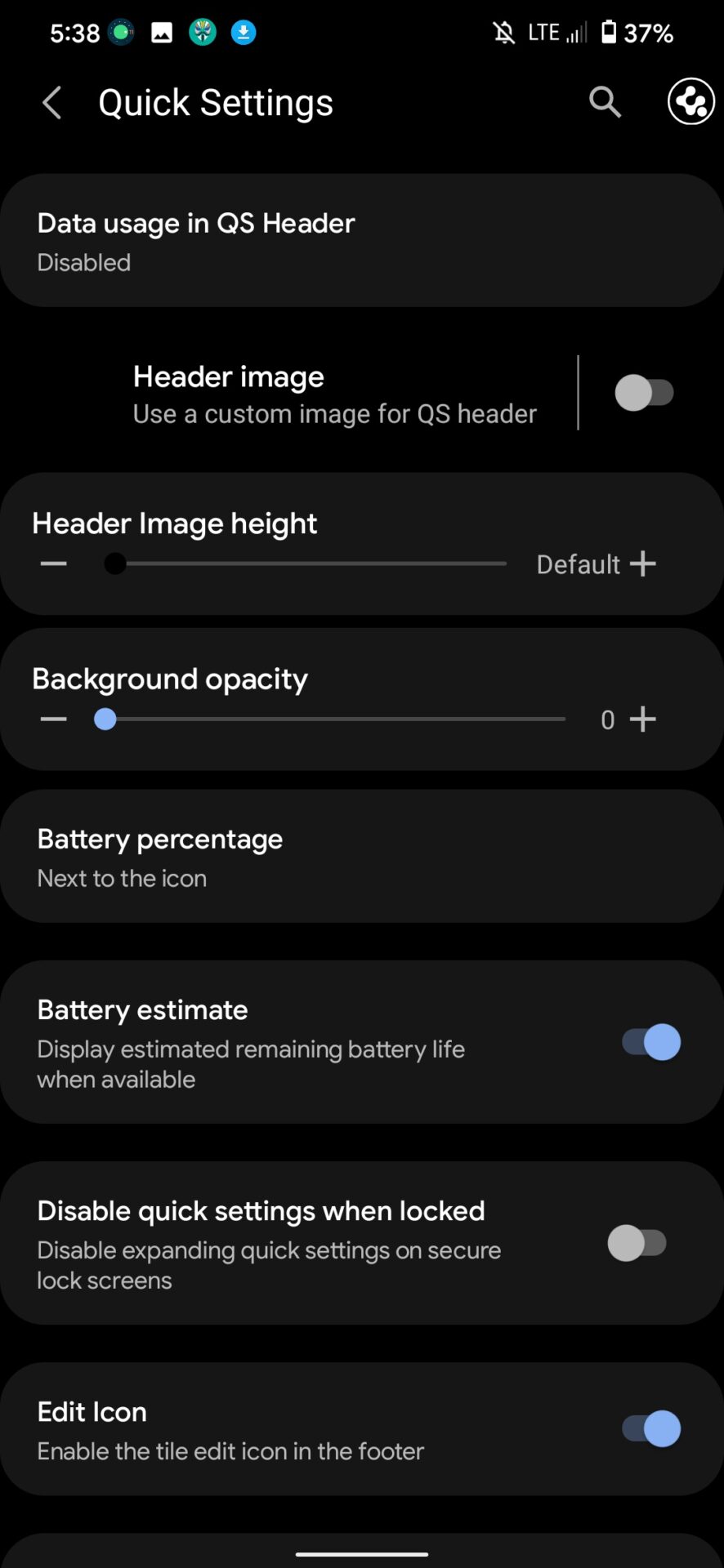Viewport: 724px width, 1568px height.
Task: Open Battery percentage options
Action: point(361,857)
